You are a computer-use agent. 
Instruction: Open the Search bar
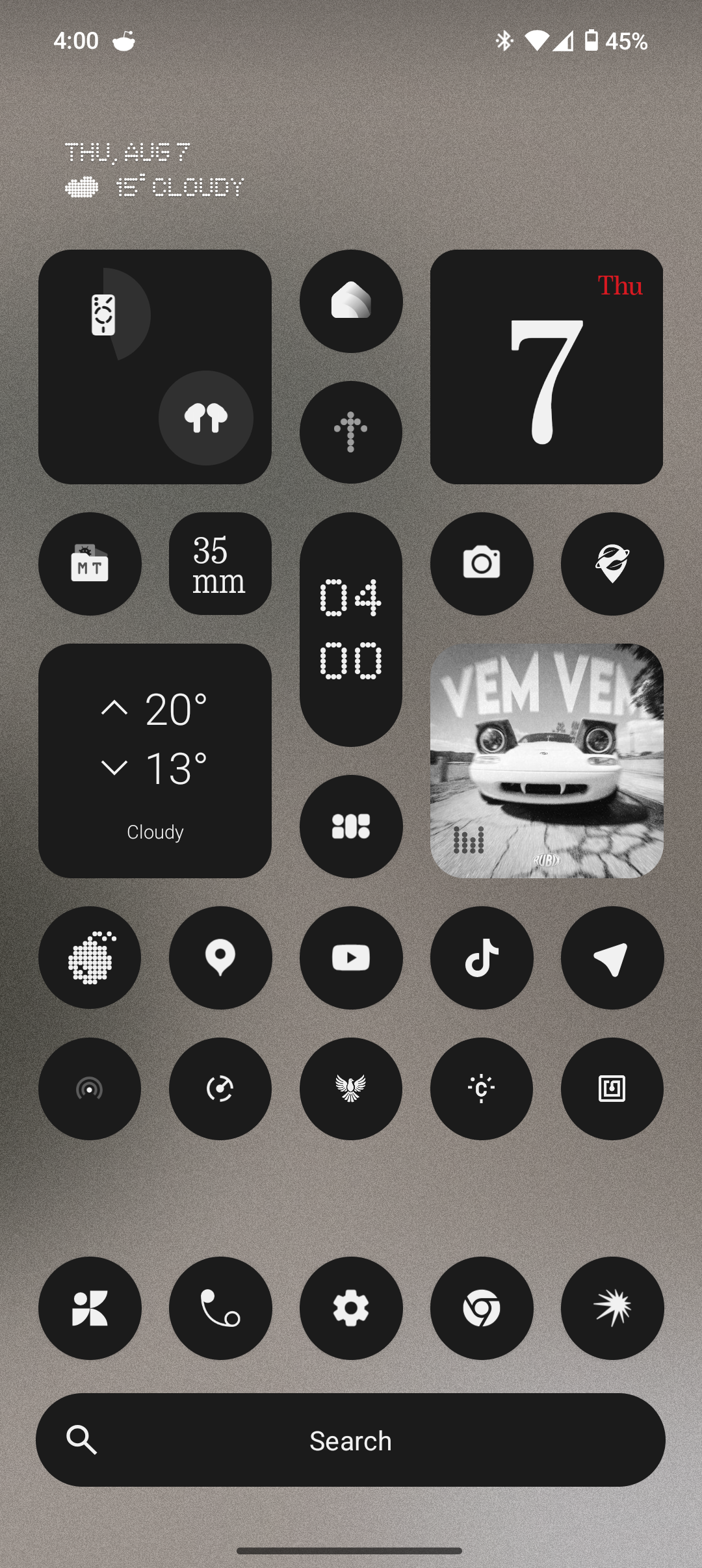[350, 1440]
